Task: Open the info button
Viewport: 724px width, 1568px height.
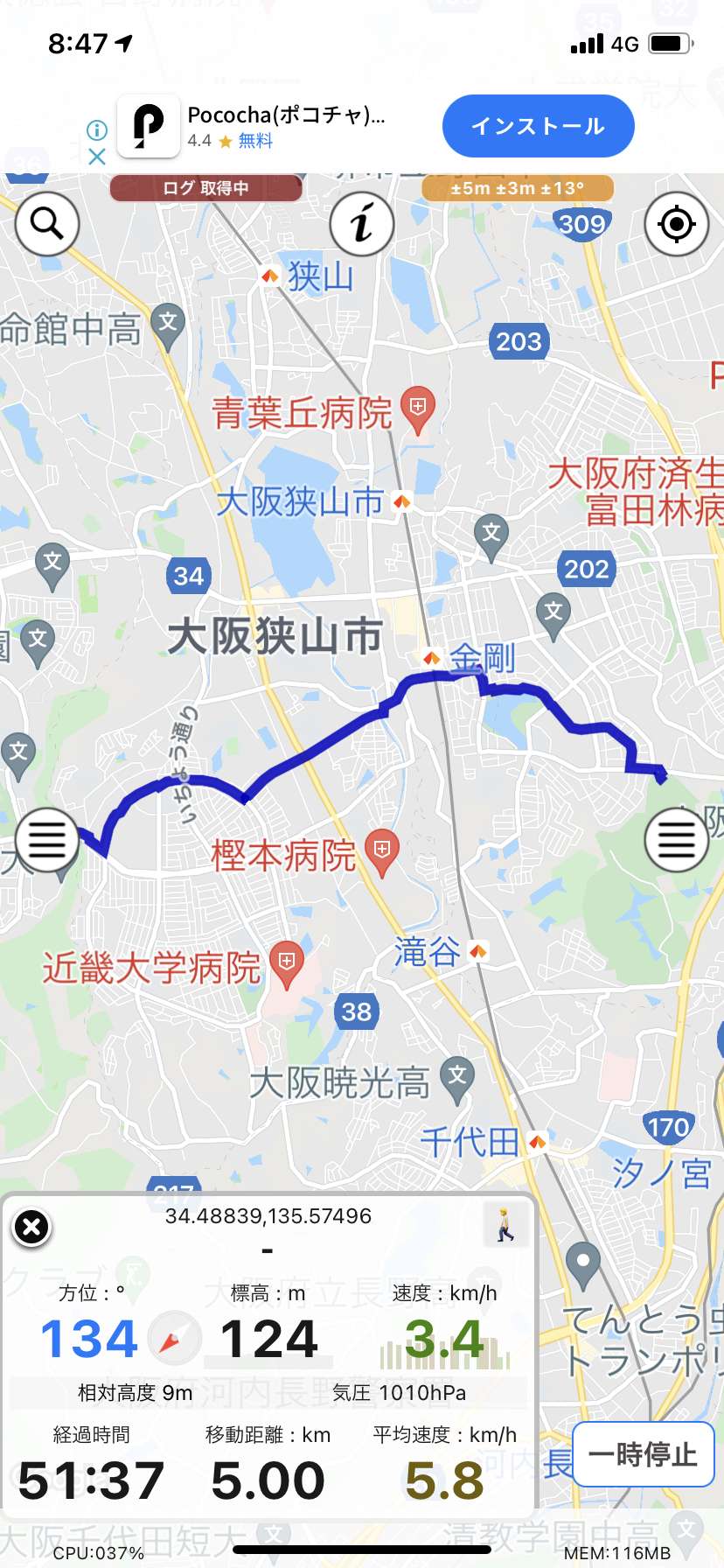Action: pyautogui.click(x=362, y=224)
